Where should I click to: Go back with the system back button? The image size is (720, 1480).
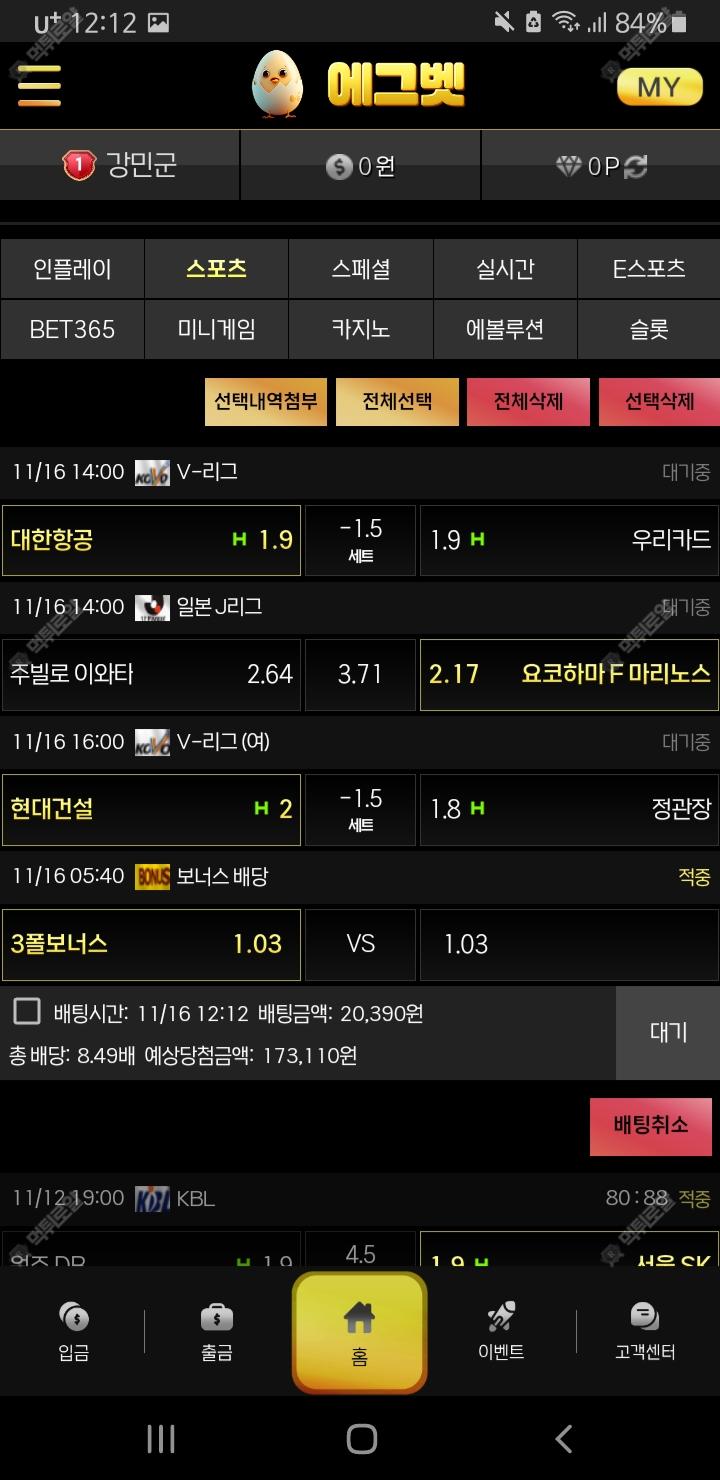coord(564,1439)
